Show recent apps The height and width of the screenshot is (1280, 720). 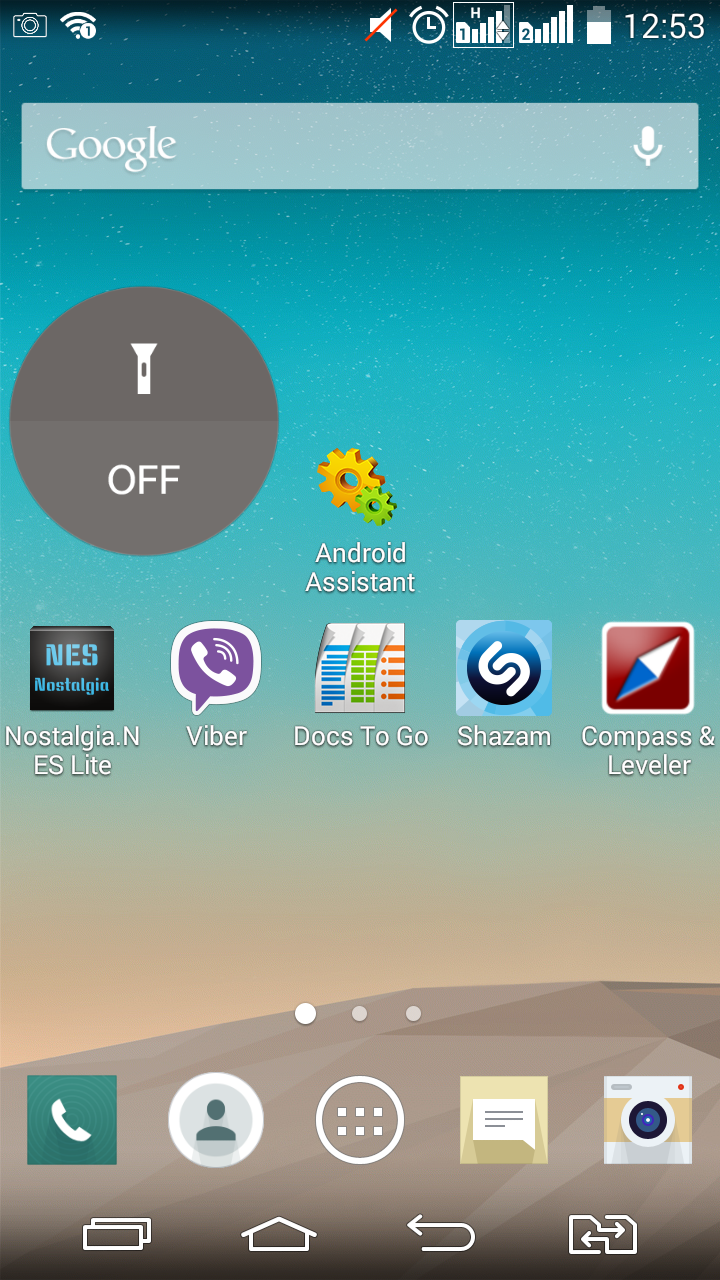pos(117,1234)
